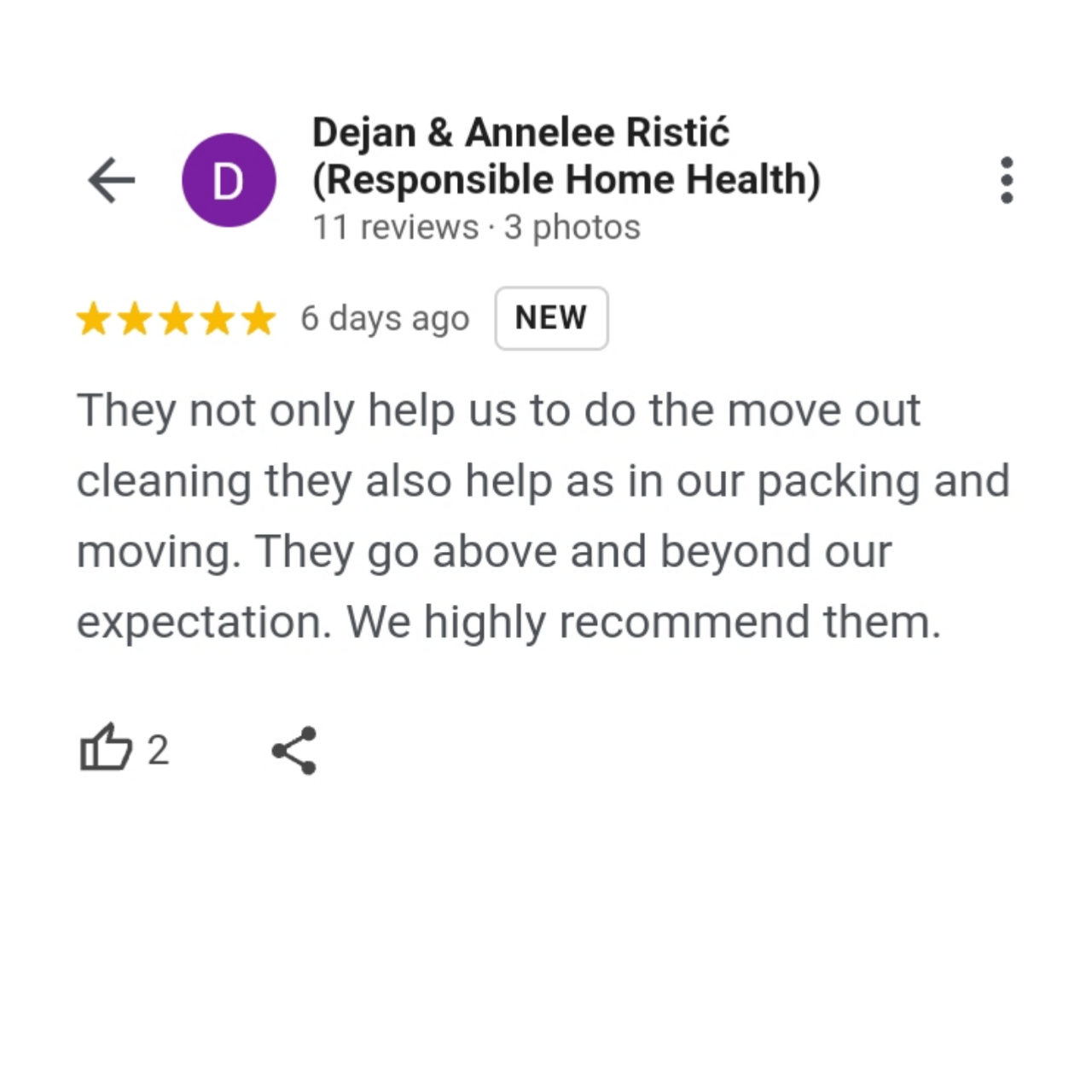Open the three-dot overflow menu
The height and width of the screenshot is (1092, 1092).
[1007, 180]
